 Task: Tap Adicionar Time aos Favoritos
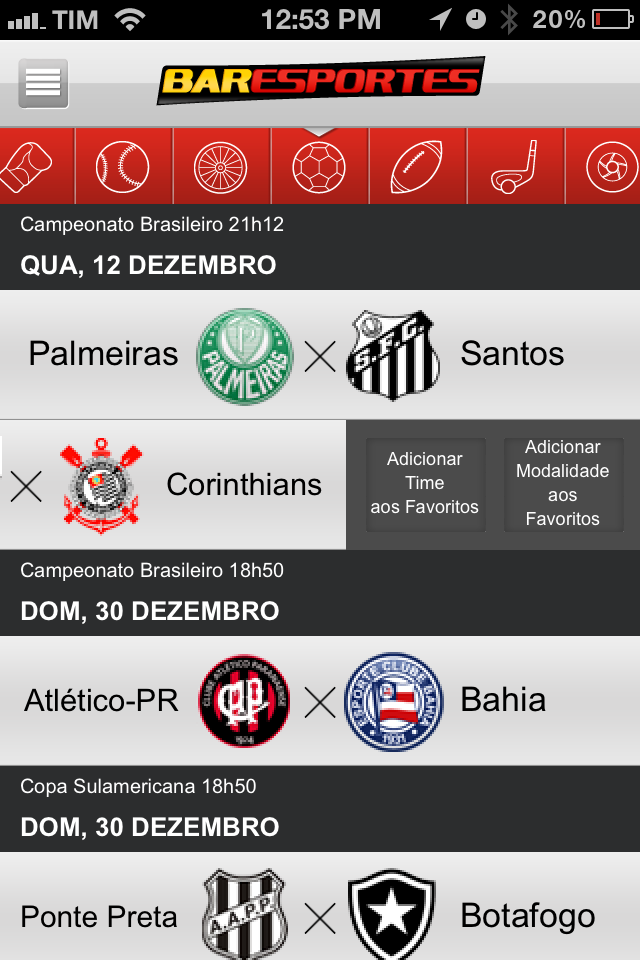pyautogui.click(x=425, y=483)
